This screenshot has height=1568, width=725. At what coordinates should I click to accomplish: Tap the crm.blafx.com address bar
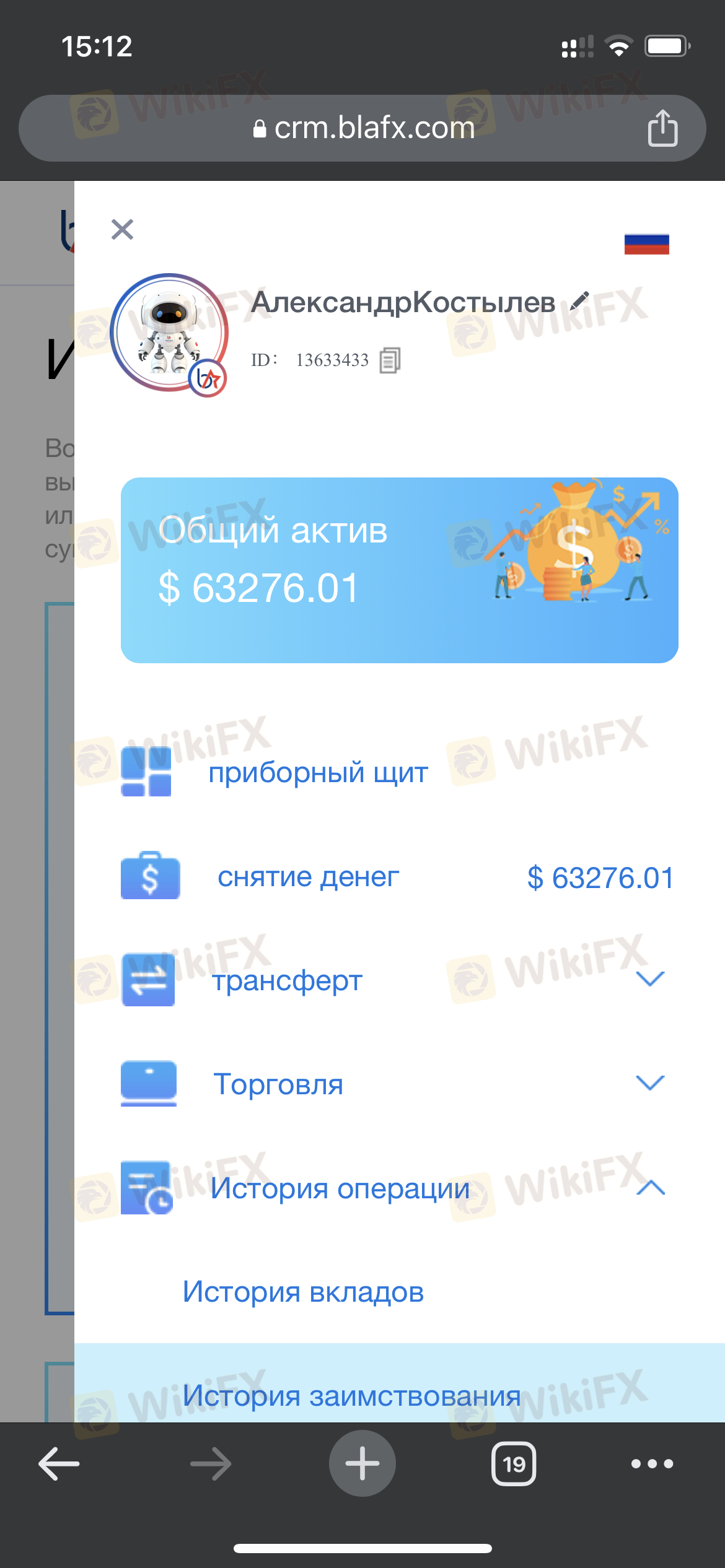coord(362,128)
